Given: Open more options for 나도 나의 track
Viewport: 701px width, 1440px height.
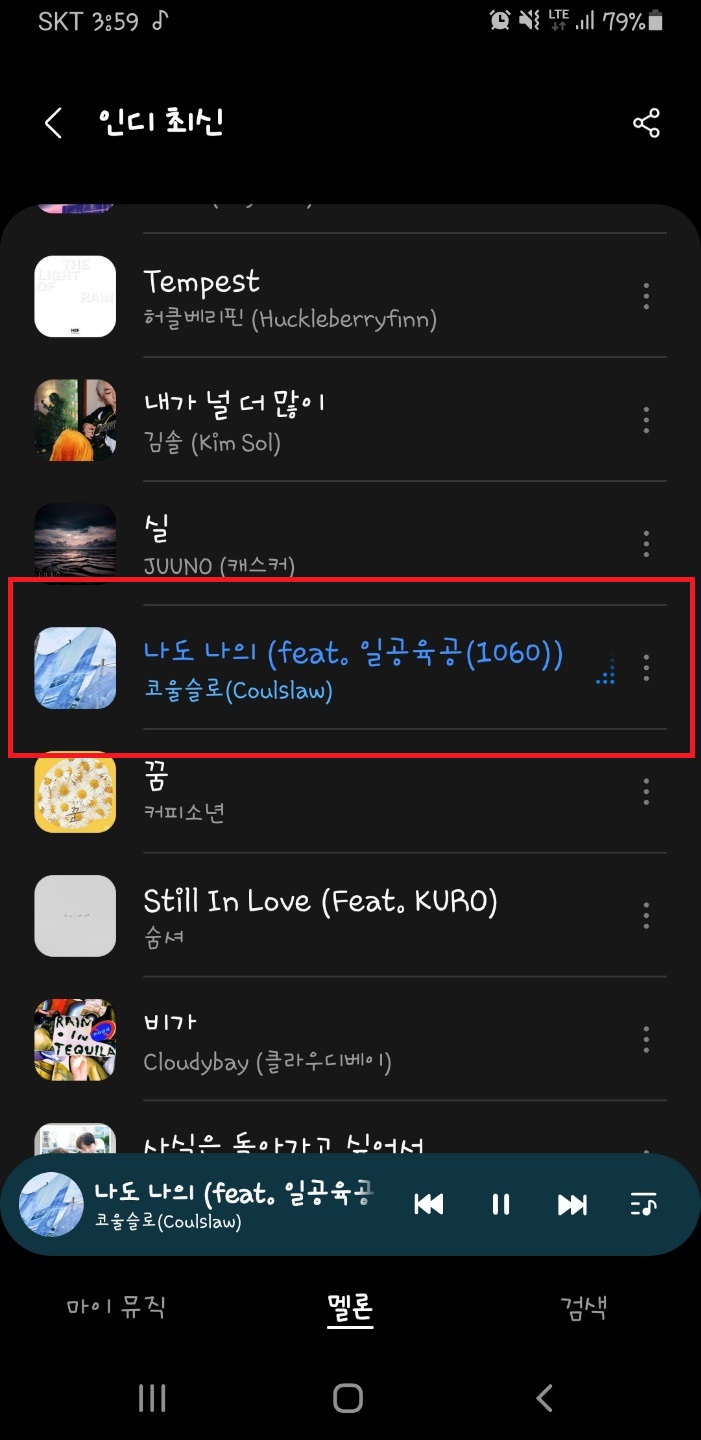Looking at the screenshot, I should tap(646, 668).
